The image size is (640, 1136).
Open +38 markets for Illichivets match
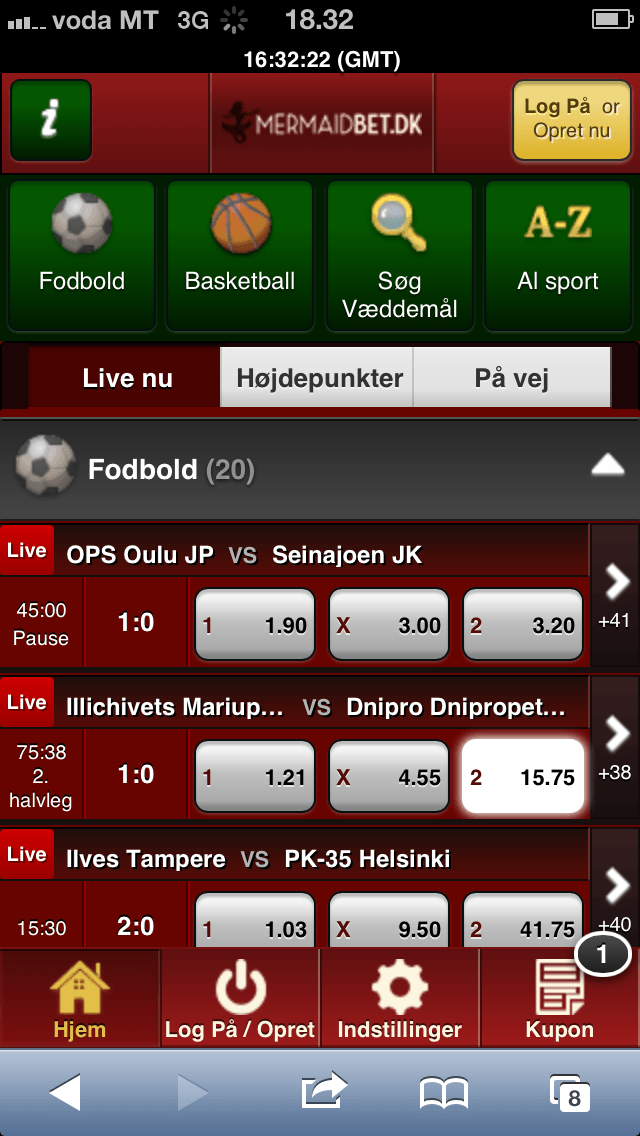tap(615, 748)
